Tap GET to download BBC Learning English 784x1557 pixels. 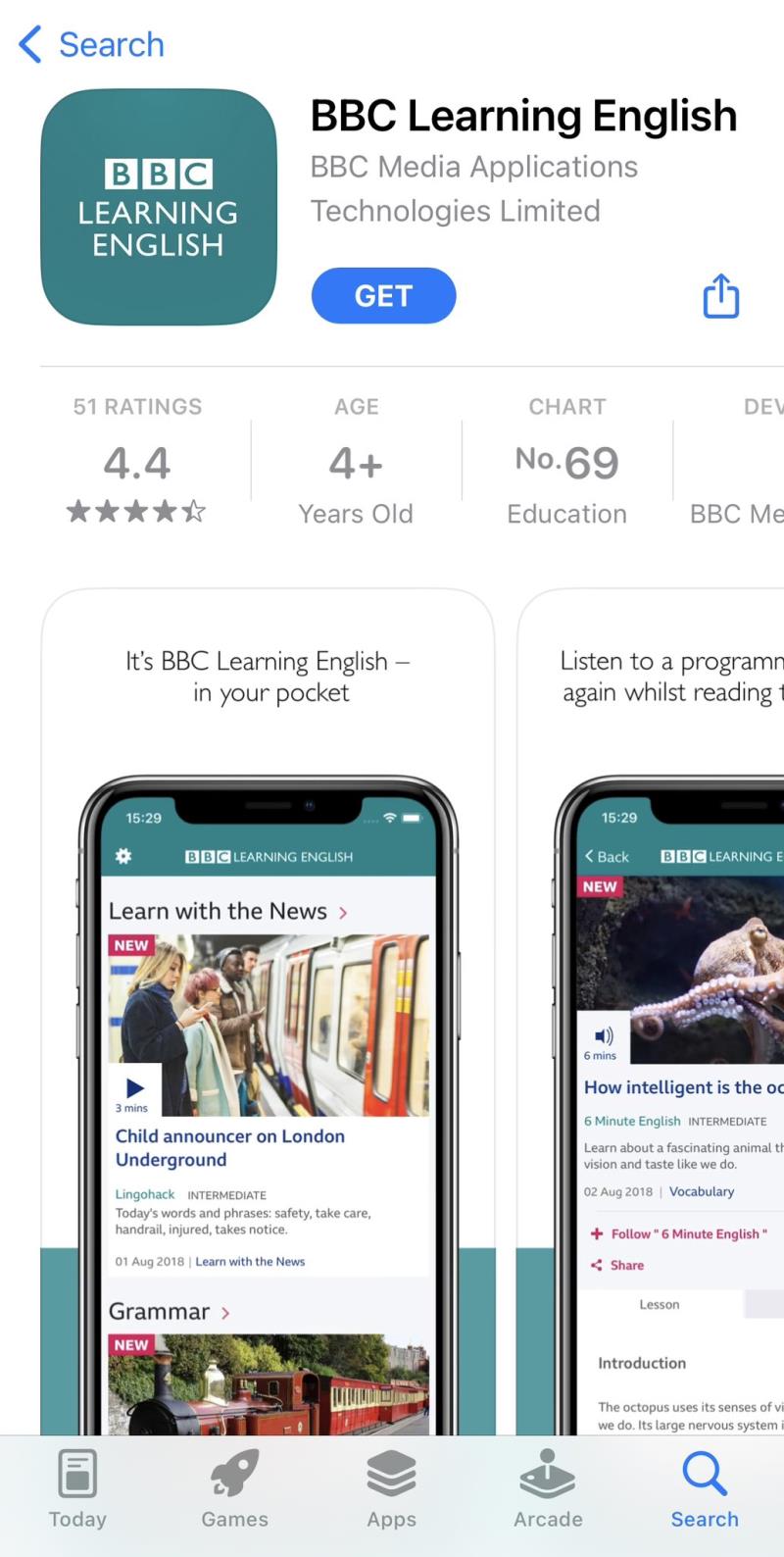(x=383, y=296)
